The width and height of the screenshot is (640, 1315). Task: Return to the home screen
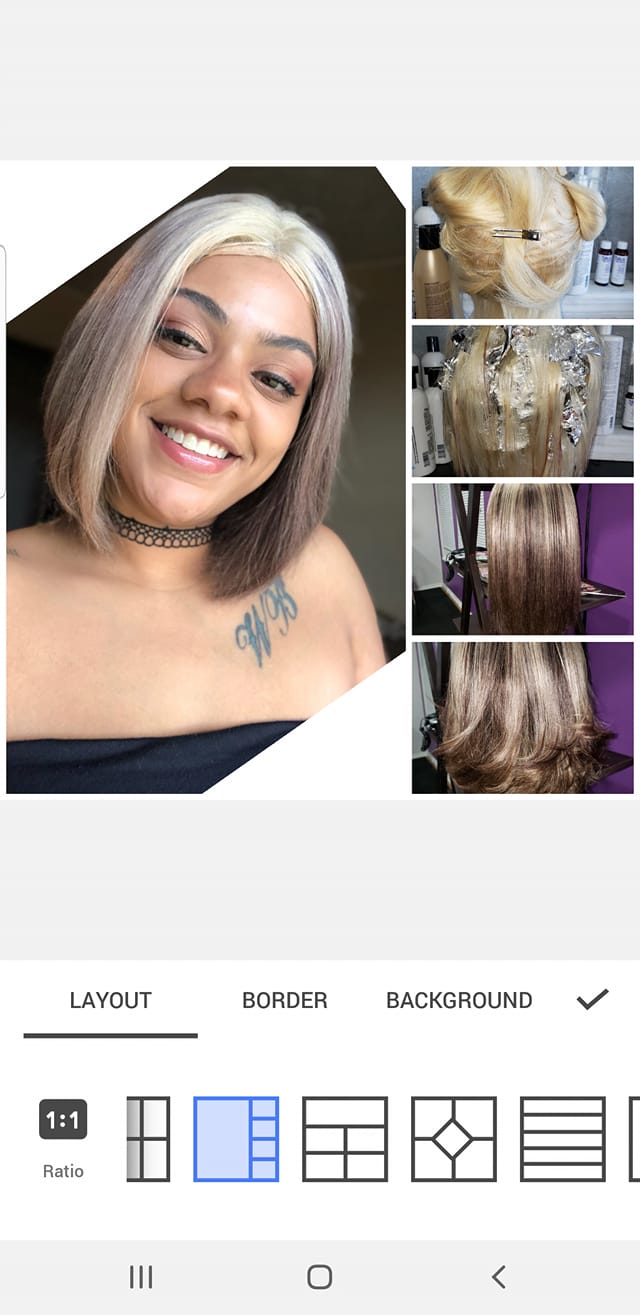pos(319,1276)
